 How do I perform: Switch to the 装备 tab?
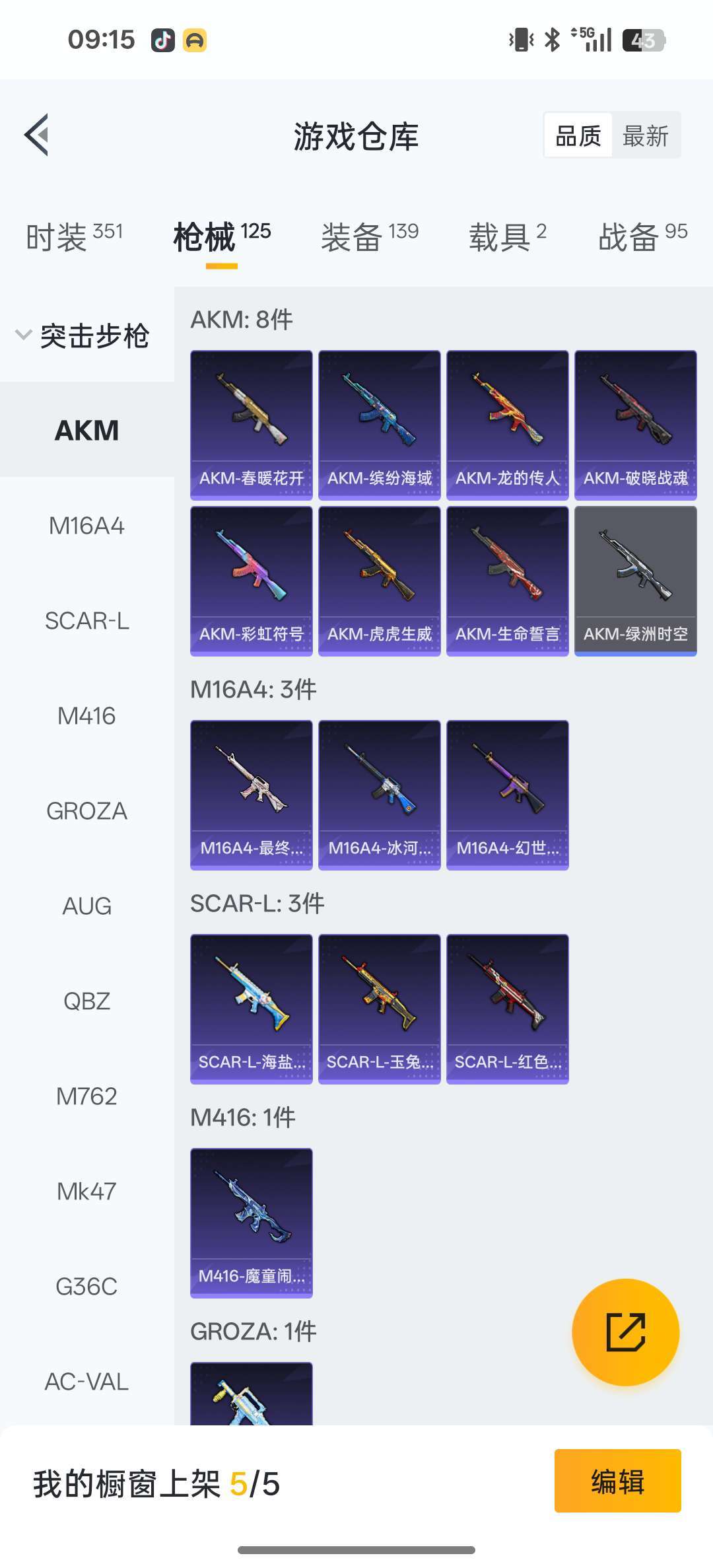(x=370, y=236)
